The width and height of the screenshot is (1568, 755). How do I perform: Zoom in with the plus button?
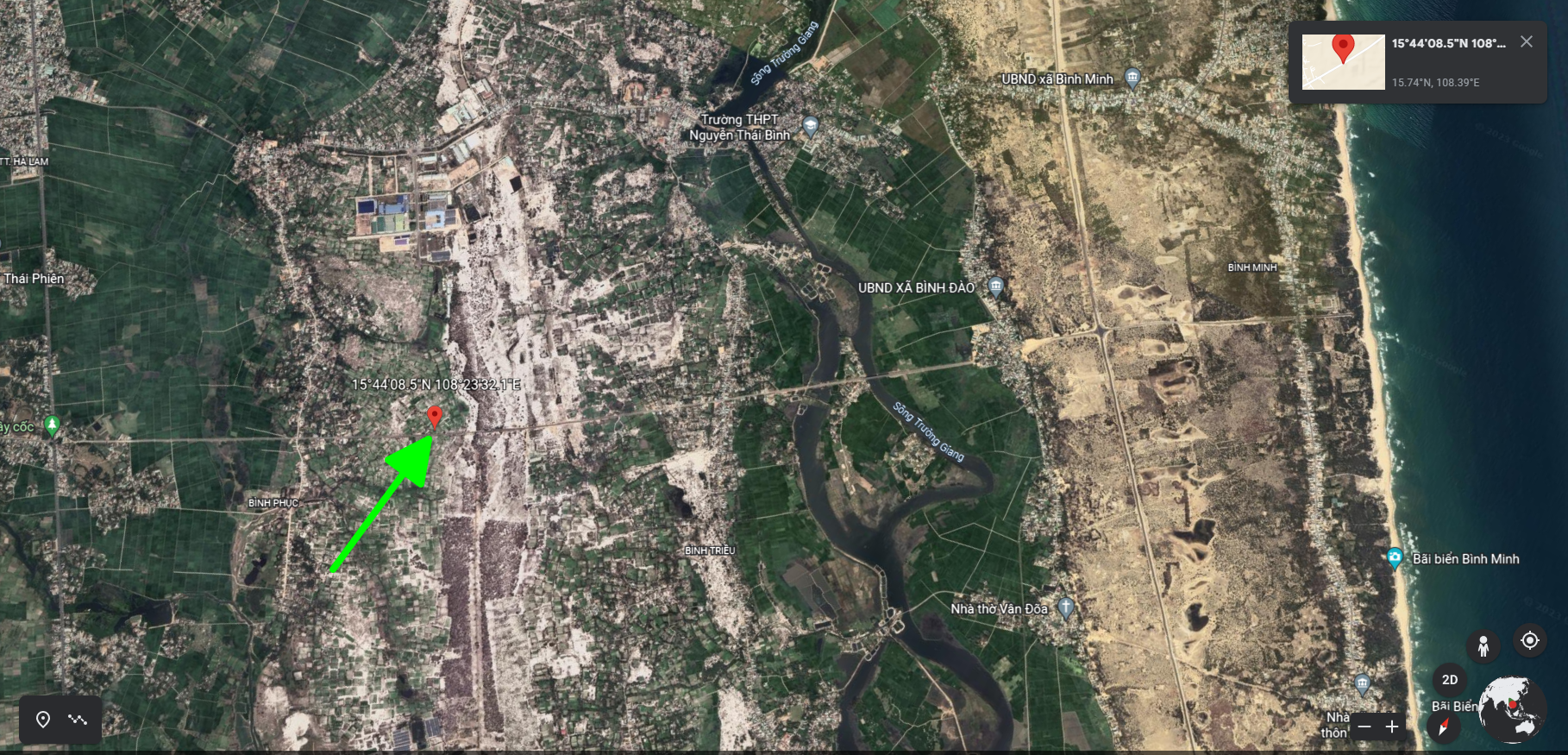pyautogui.click(x=1392, y=727)
